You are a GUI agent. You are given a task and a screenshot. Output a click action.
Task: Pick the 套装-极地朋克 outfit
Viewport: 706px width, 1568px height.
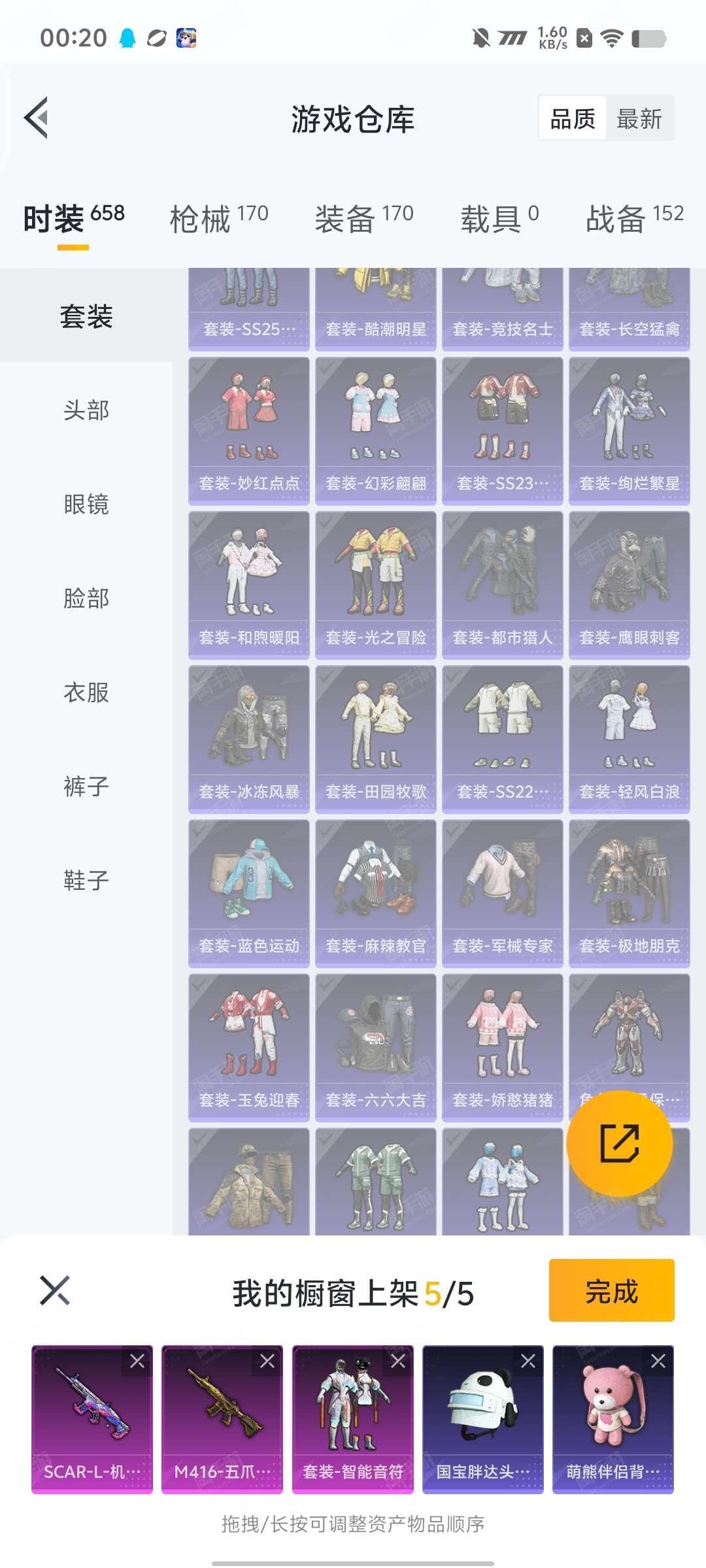tap(630, 893)
